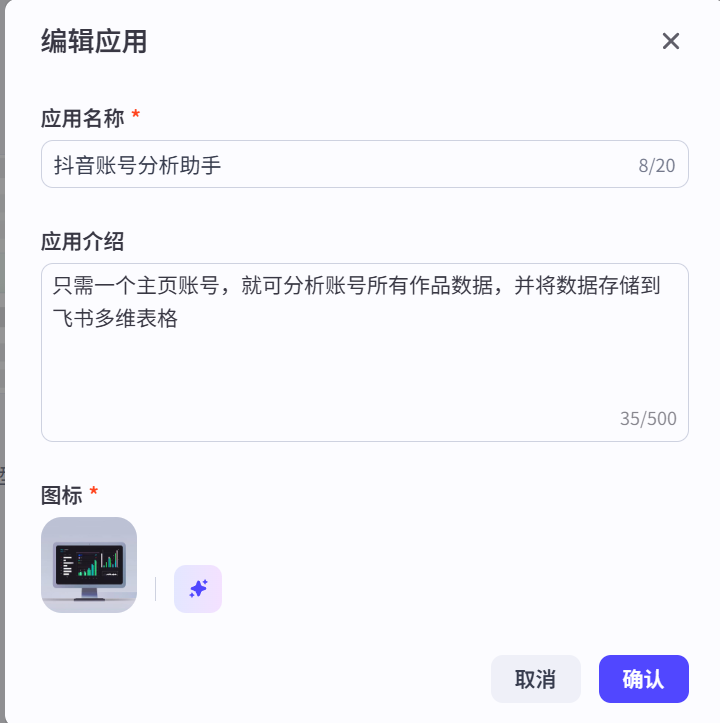The width and height of the screenshot is (720, 723).
Task: Confirm changes with 确认
Action: click(x=643, y=679)
